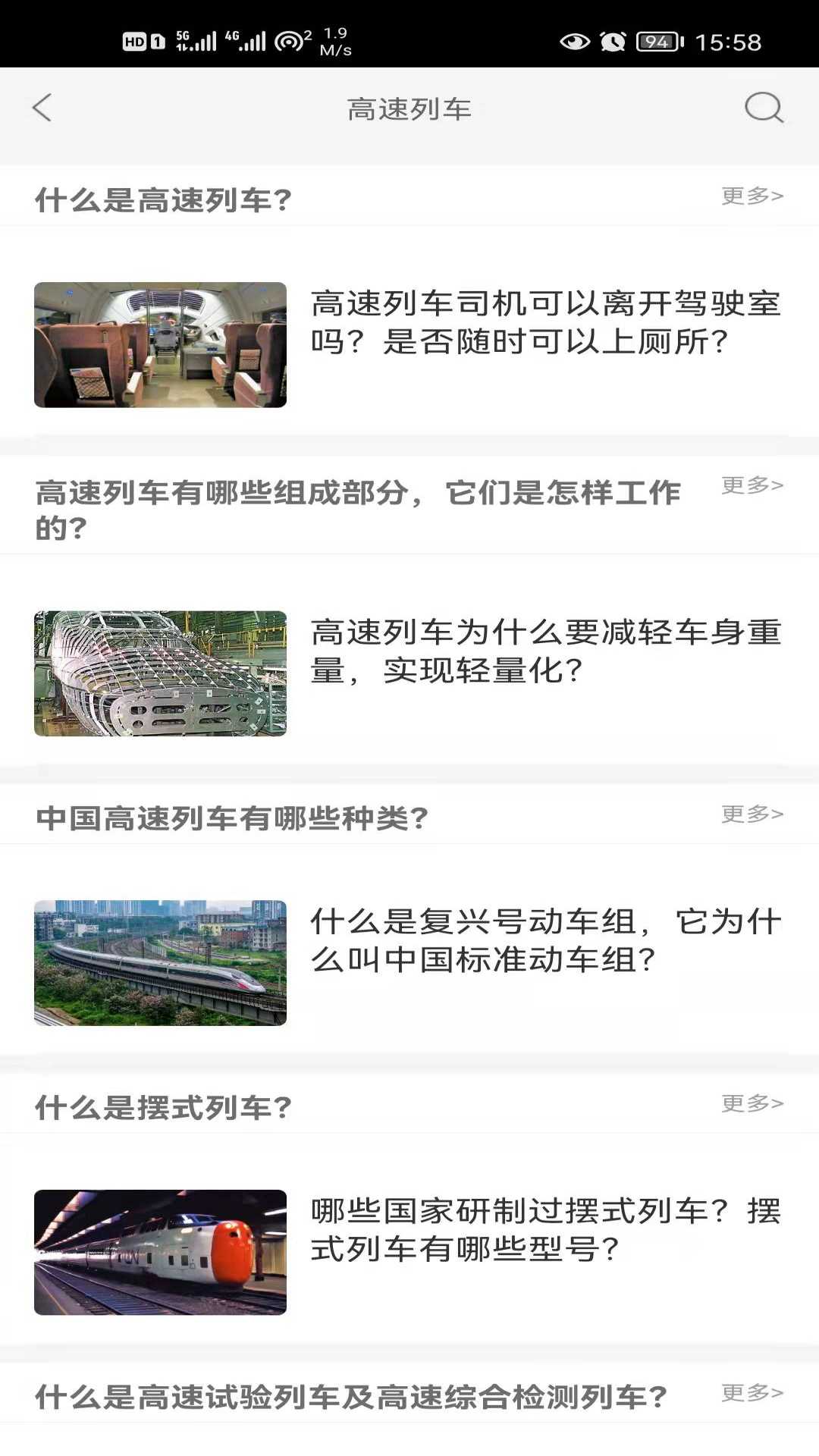This screenshot has width=819, height=1456.
Task: Tap the battery indicator showing 94
Action: coord(657,42)
